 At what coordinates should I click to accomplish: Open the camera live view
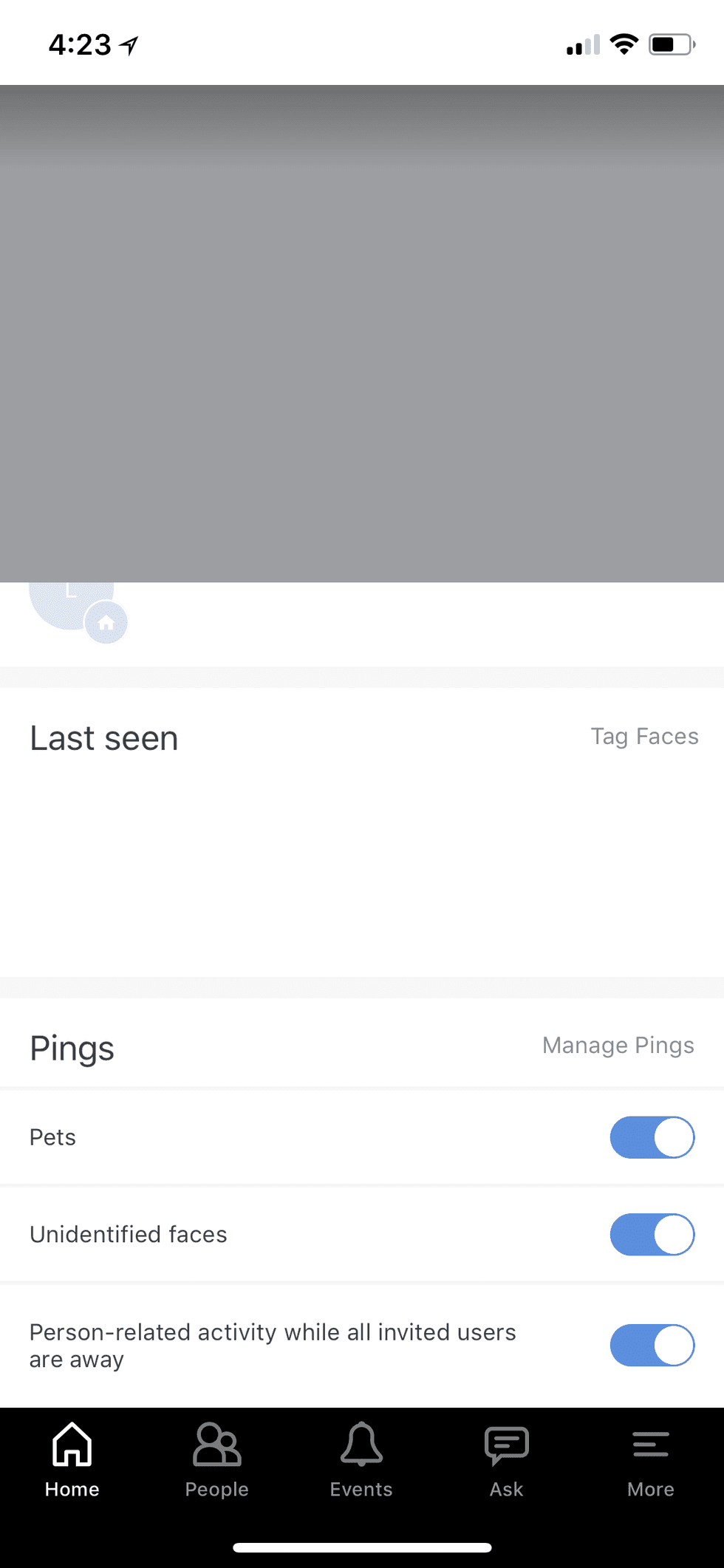362,334
